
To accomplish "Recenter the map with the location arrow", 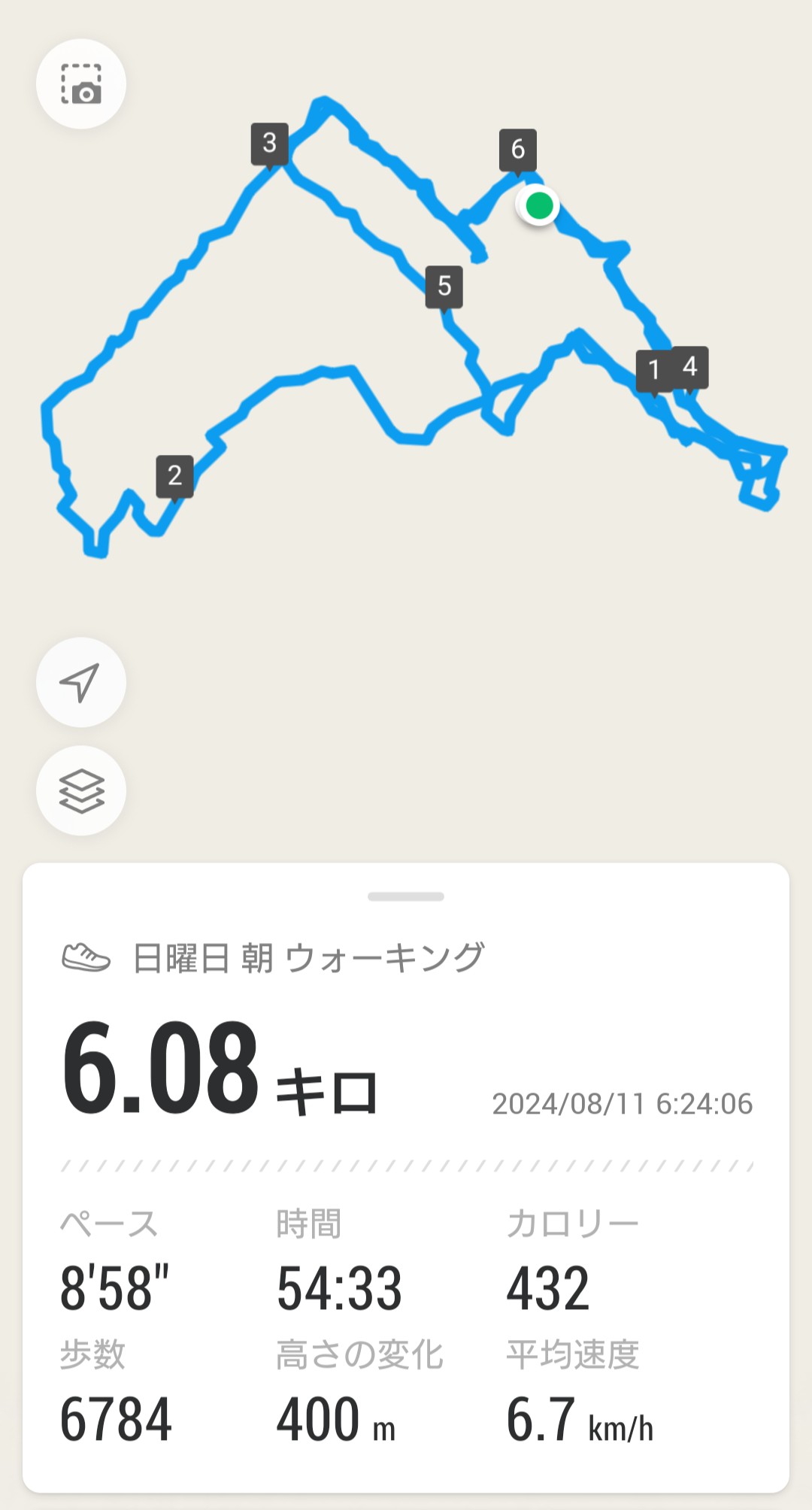I will (x=81, y=682).
